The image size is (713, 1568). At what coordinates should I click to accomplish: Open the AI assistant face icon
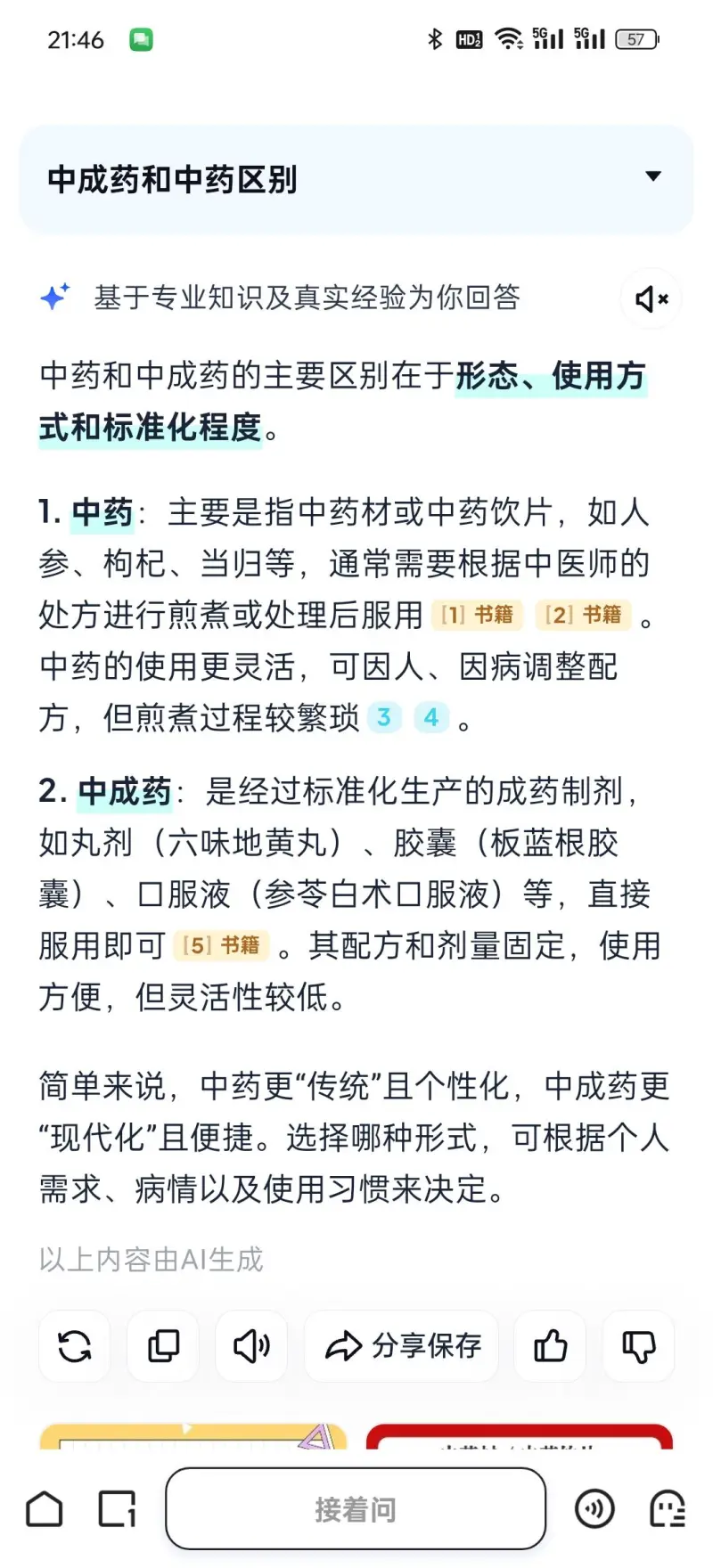pyautogui.click(x=667, y=1509)
